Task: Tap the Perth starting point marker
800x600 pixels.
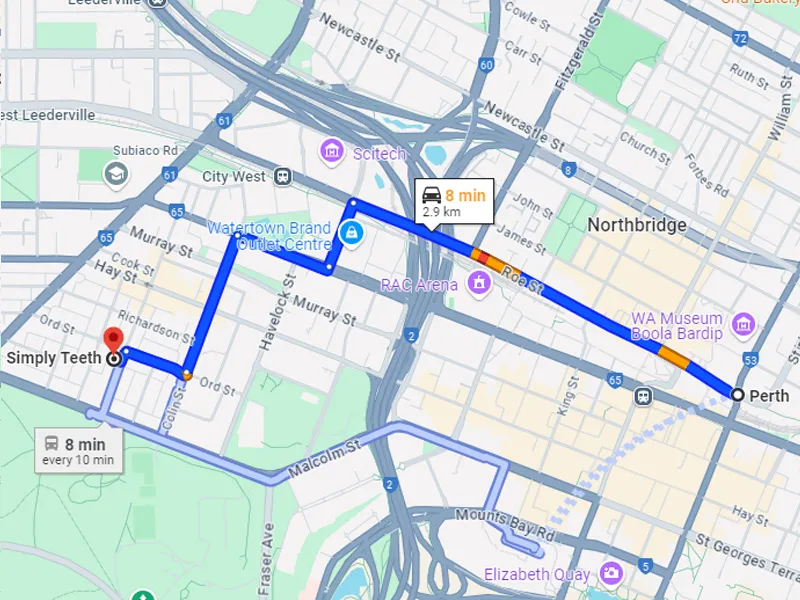Action: (737, 395)
